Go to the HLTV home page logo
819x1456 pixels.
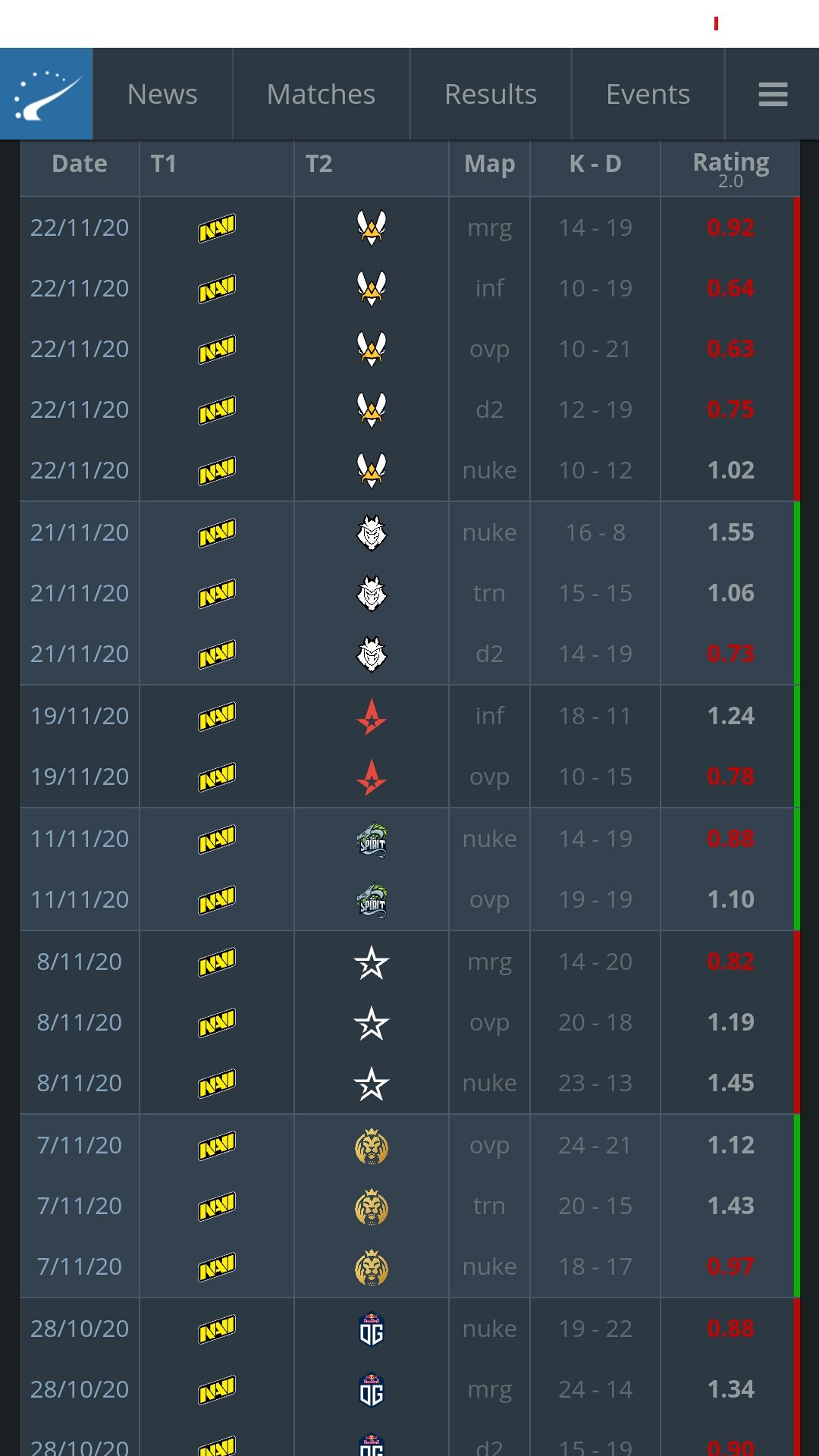click(x=46, y=94)
